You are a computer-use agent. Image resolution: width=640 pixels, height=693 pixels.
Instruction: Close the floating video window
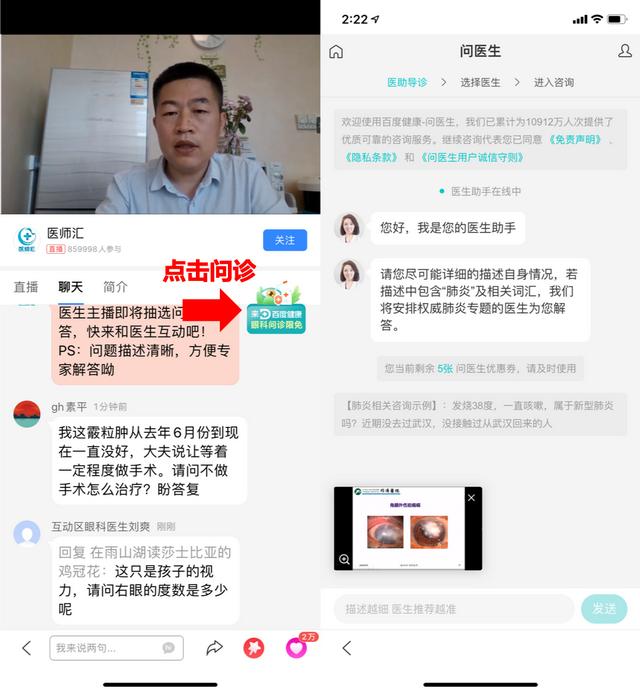(x=472, y=497)
